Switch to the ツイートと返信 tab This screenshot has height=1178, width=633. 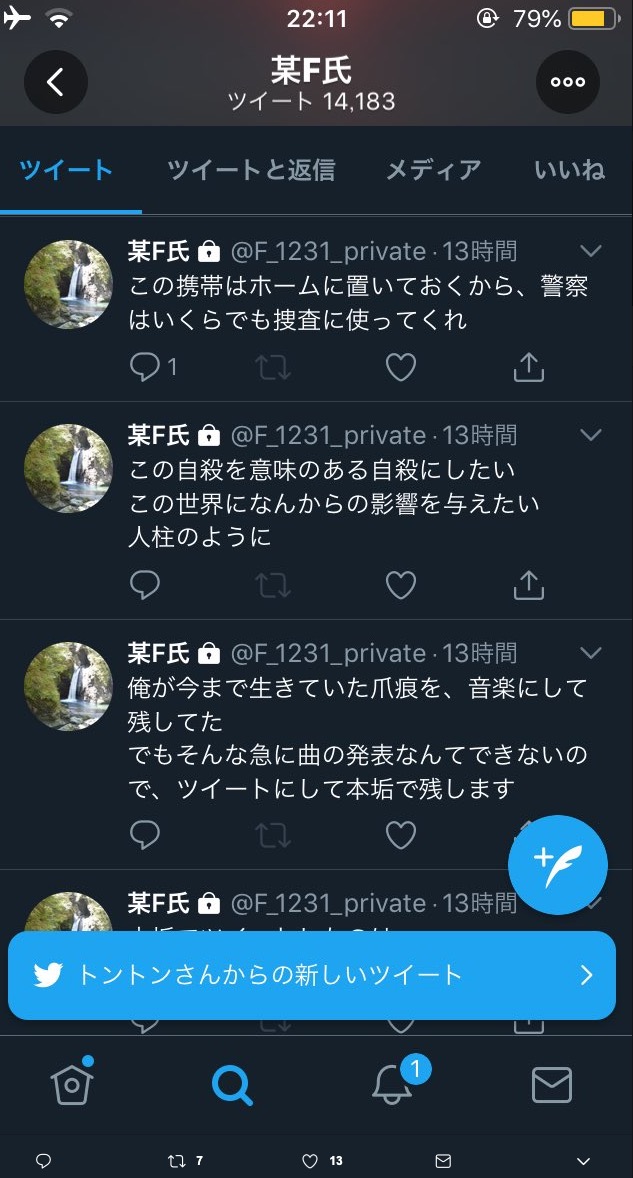coord(251,170)
